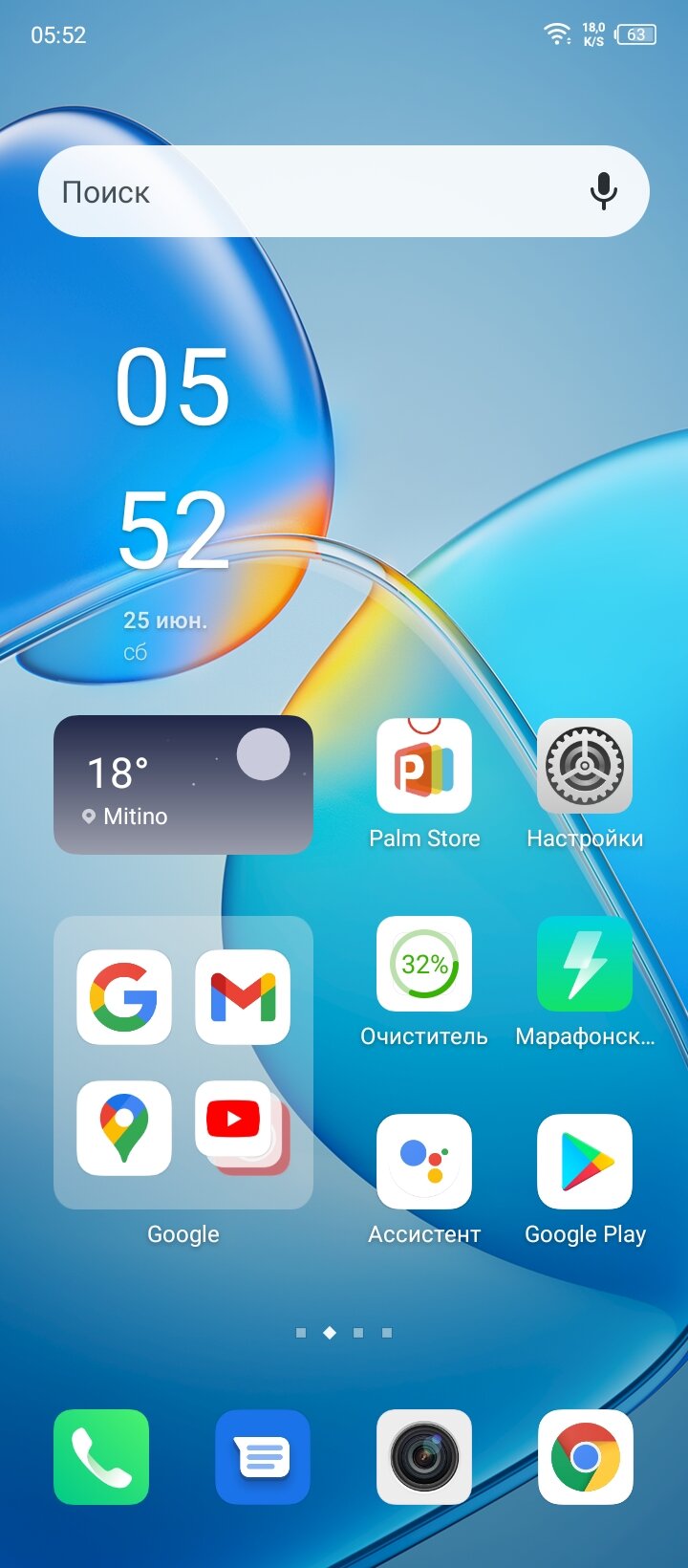688x1568 pixels.
Task: Launch Palm Store
Action: click(x=424, y=767)
